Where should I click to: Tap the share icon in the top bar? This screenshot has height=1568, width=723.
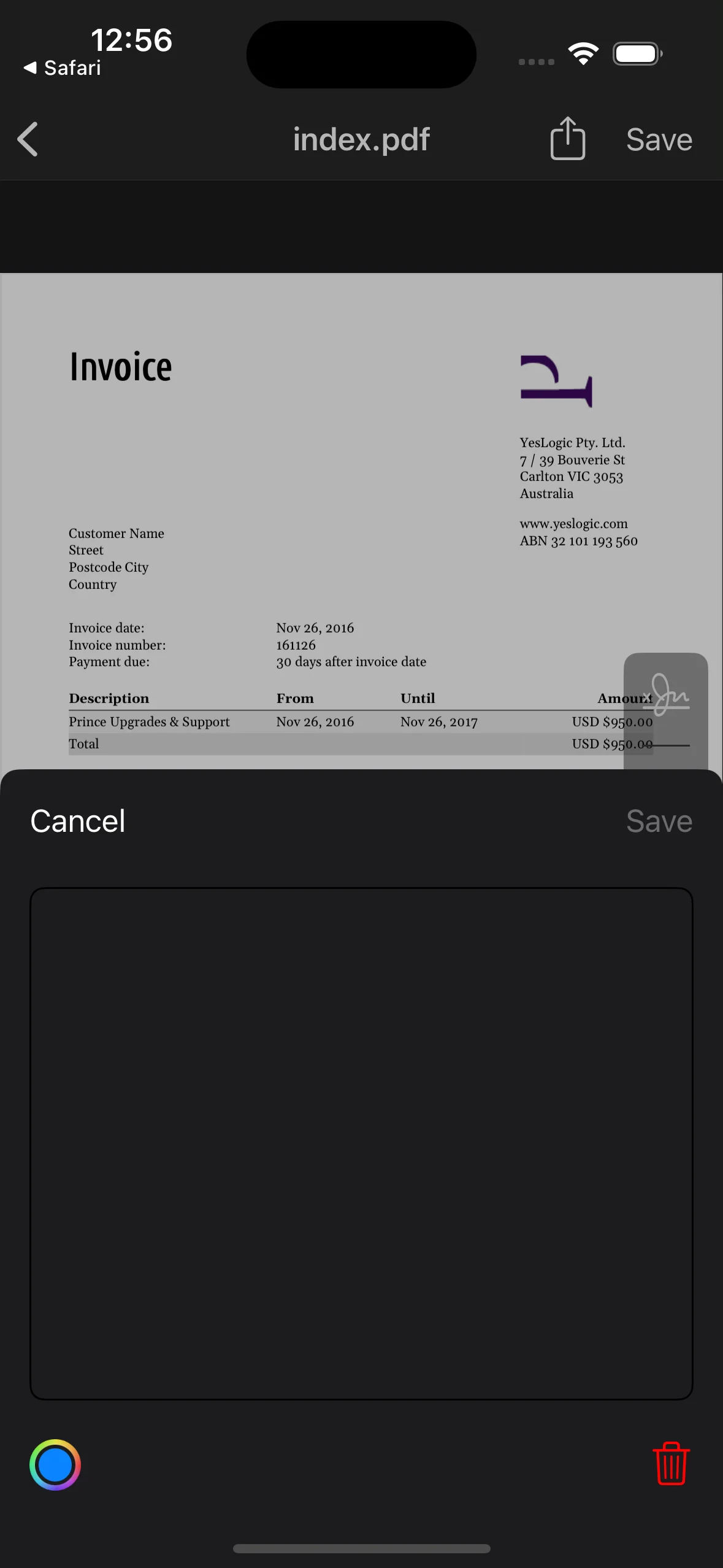pyautogui.click(x=567, y=139)
